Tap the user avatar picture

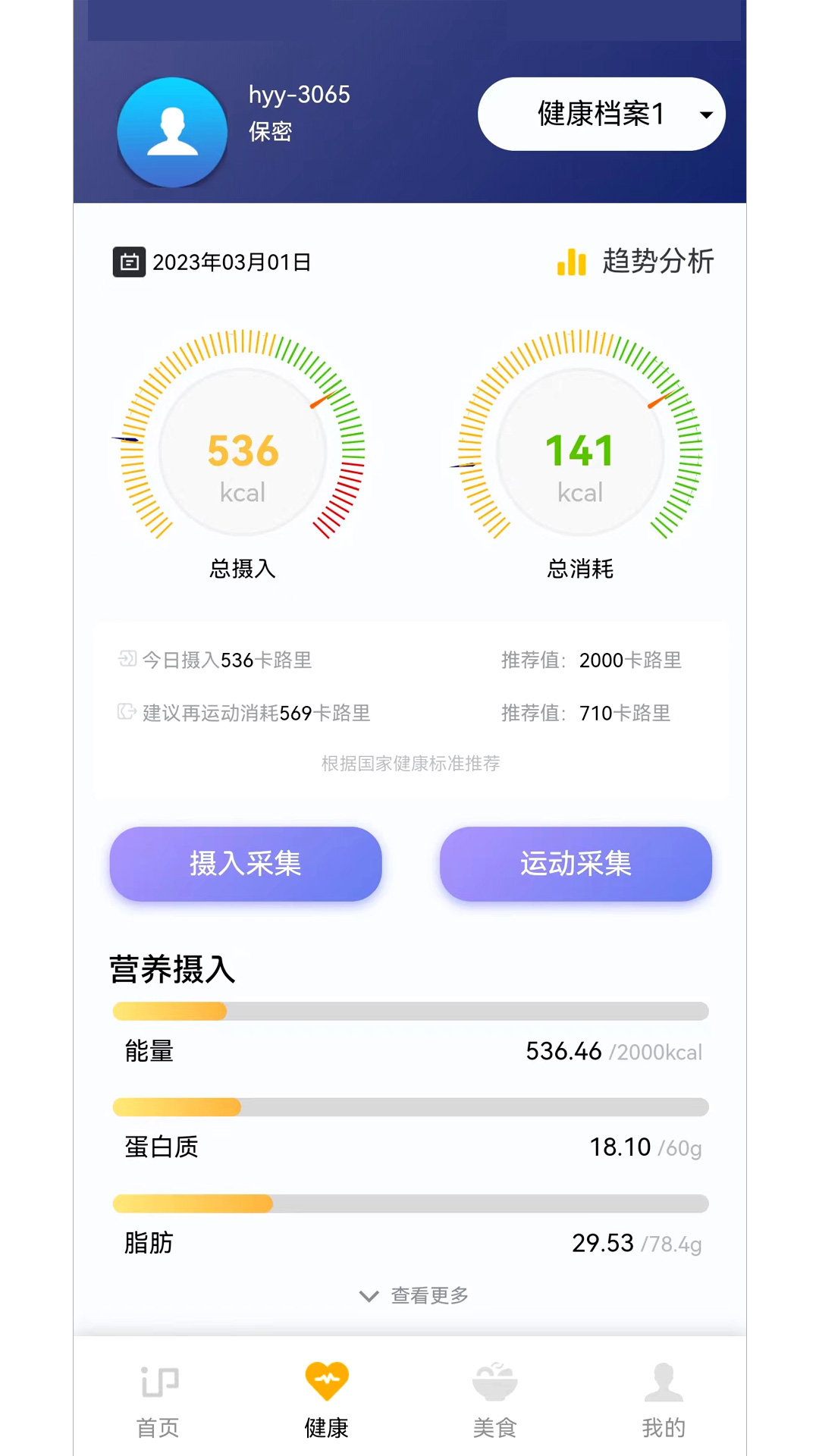pos(172,133)
